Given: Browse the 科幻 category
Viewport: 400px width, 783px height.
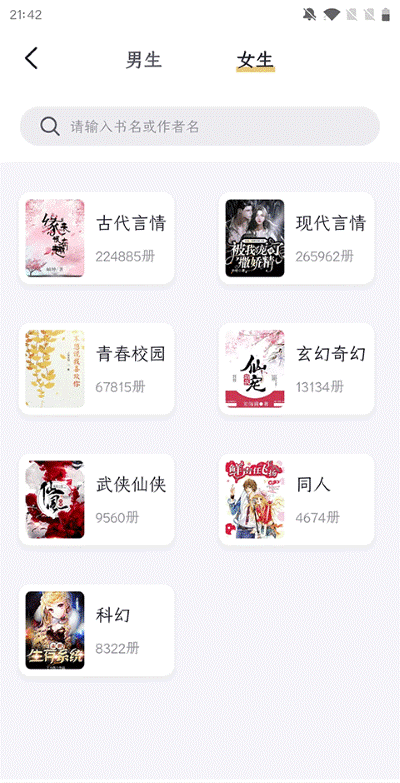Looking at the screenshot, I should [97, 631].
